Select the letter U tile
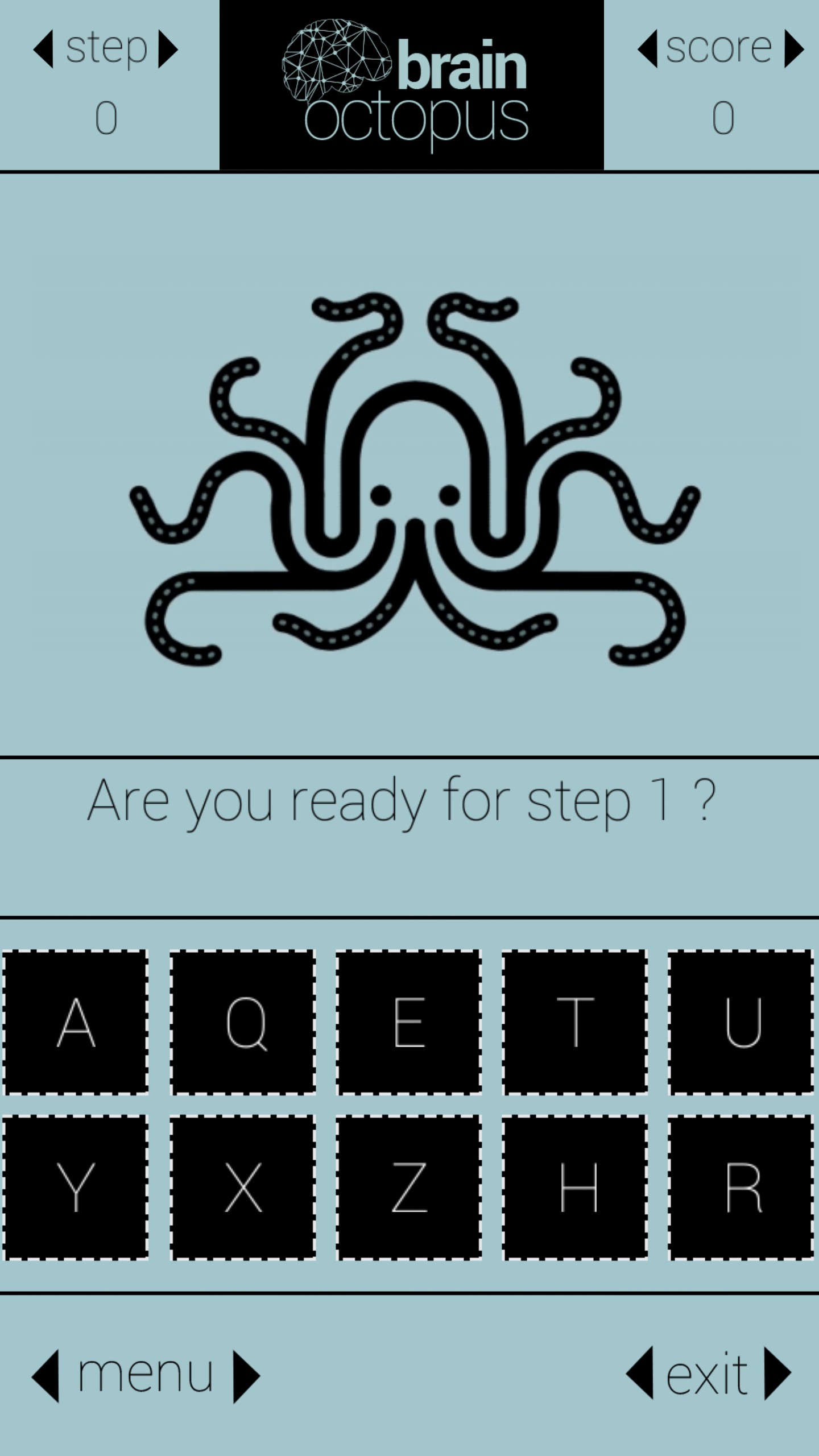819x1456 pixels. click(741, 1022)
